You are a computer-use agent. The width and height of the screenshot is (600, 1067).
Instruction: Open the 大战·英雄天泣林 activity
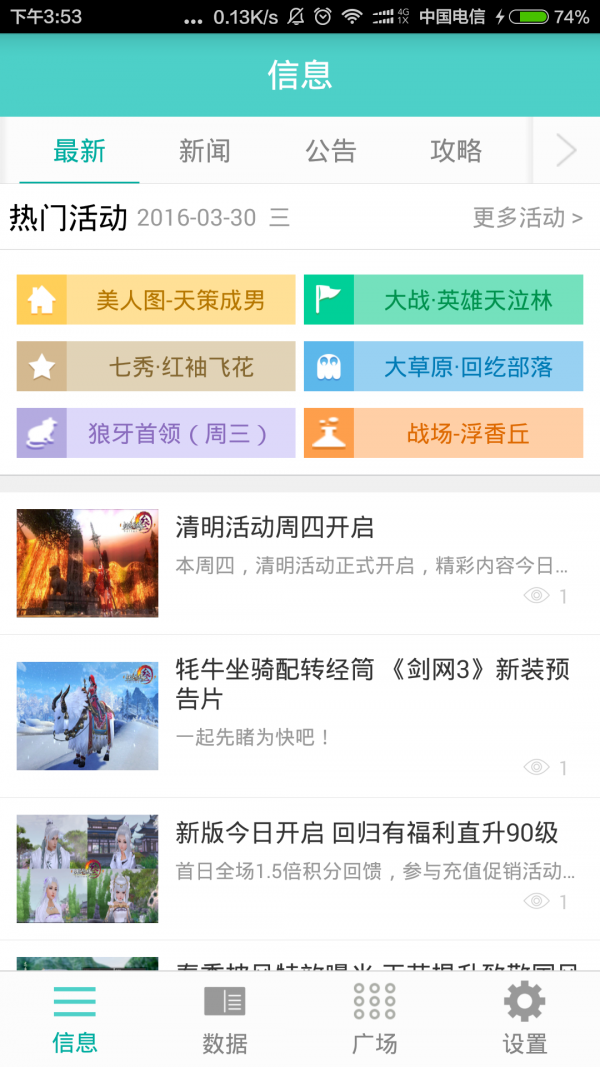[x=443, y=300]
